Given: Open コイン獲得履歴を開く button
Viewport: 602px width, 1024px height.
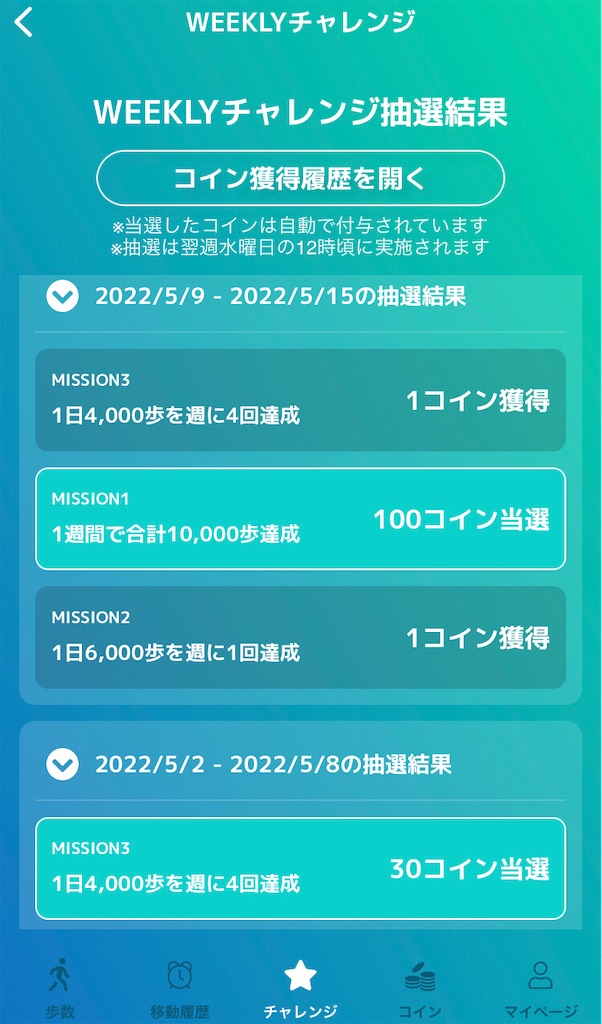Looking at the screenshot, I should (300, 179).
